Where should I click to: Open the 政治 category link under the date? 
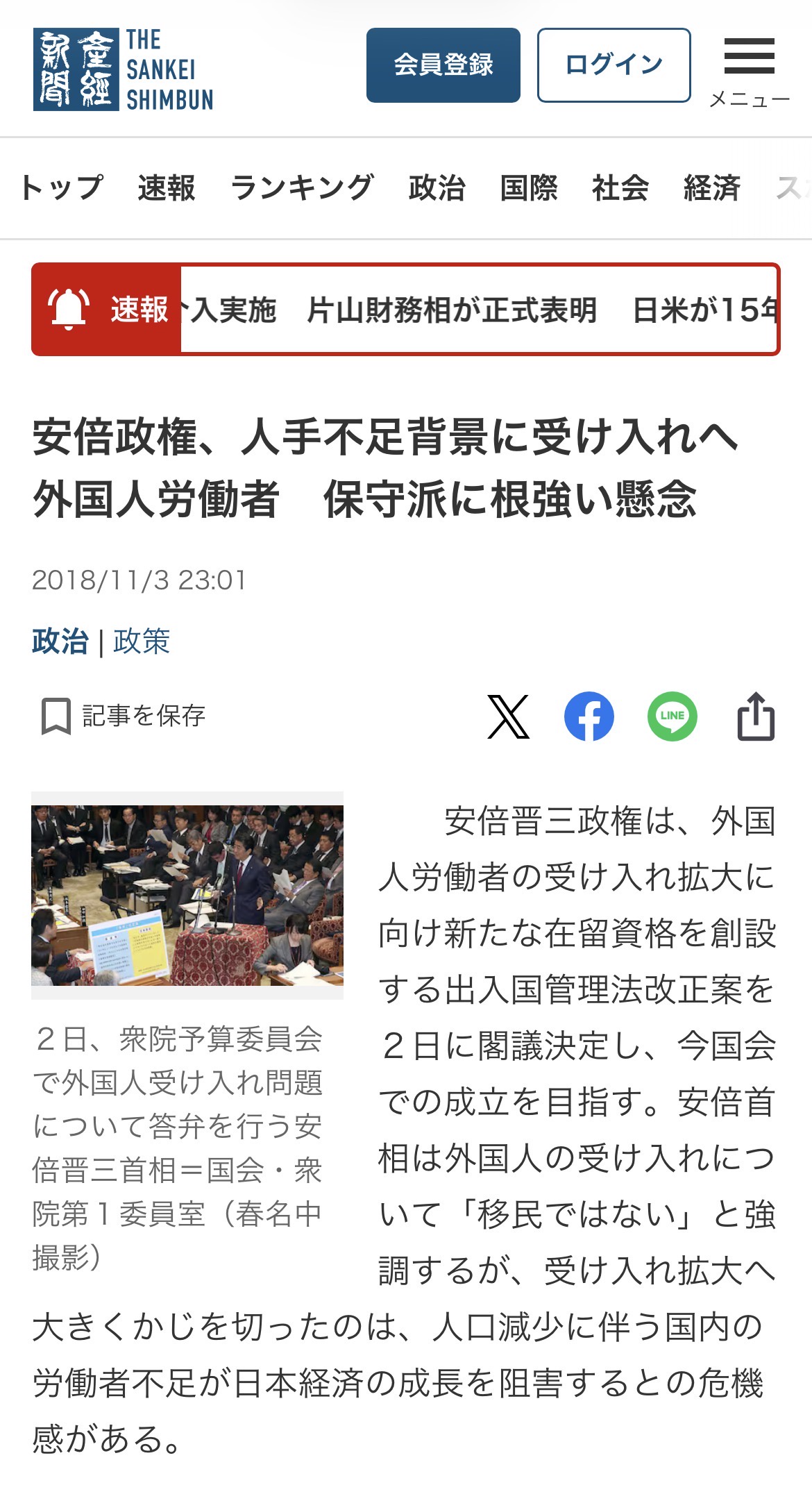pyautogui.click(x=60, y=641)
